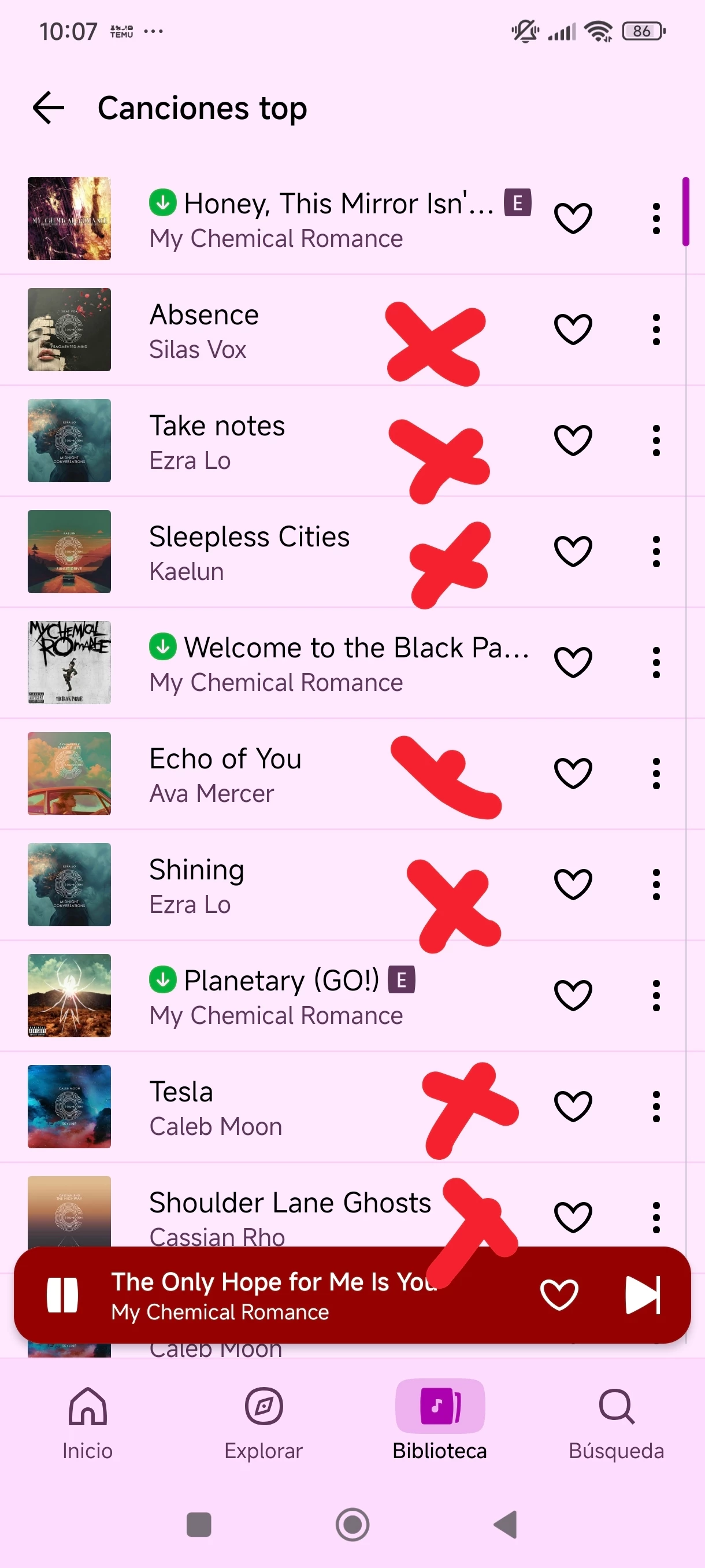This screenshot has height=1568, width=705.
Task: Skip to the next track
Action: pyautogui.click(x=643, y=1294)
